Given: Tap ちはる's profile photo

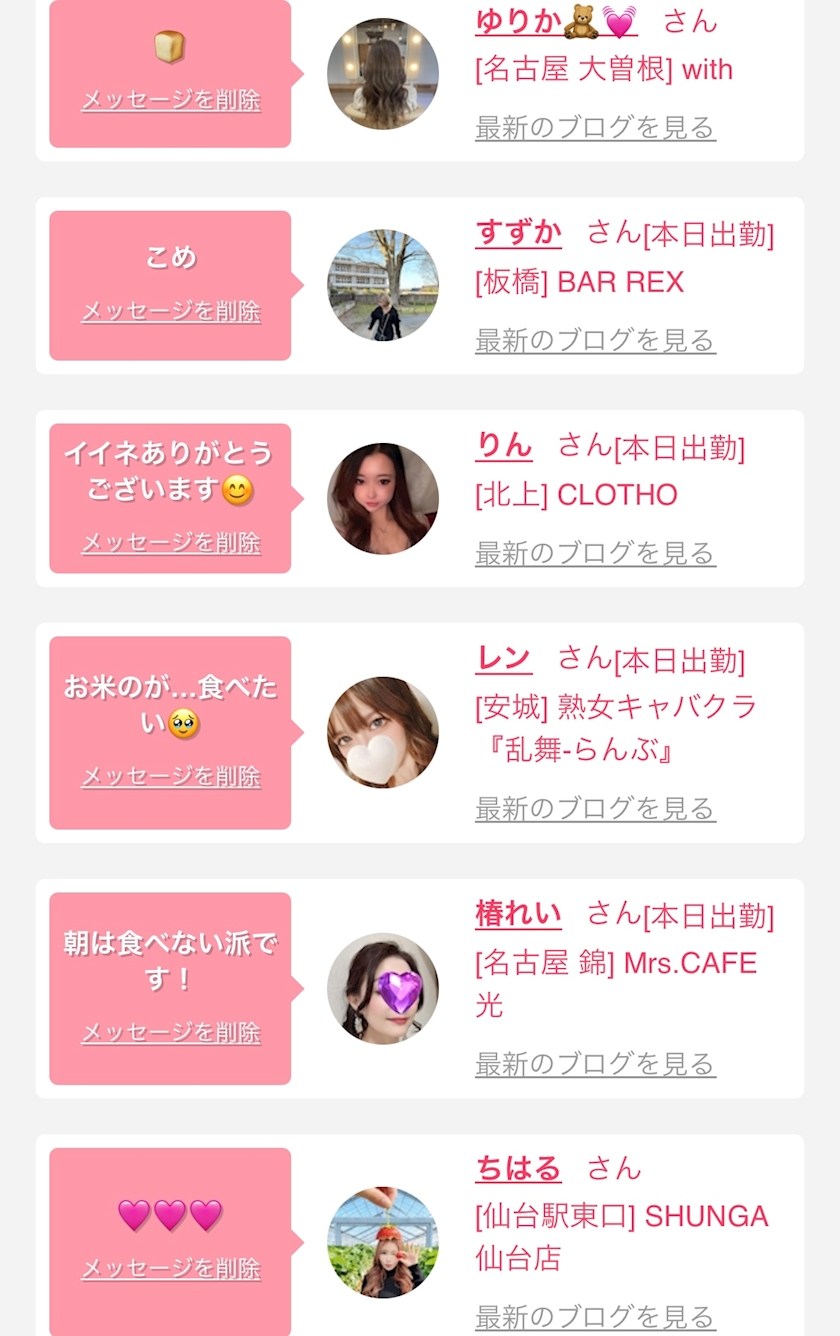Looking at the screenshot, I should pyautogui.click(x=383, y=1243).
